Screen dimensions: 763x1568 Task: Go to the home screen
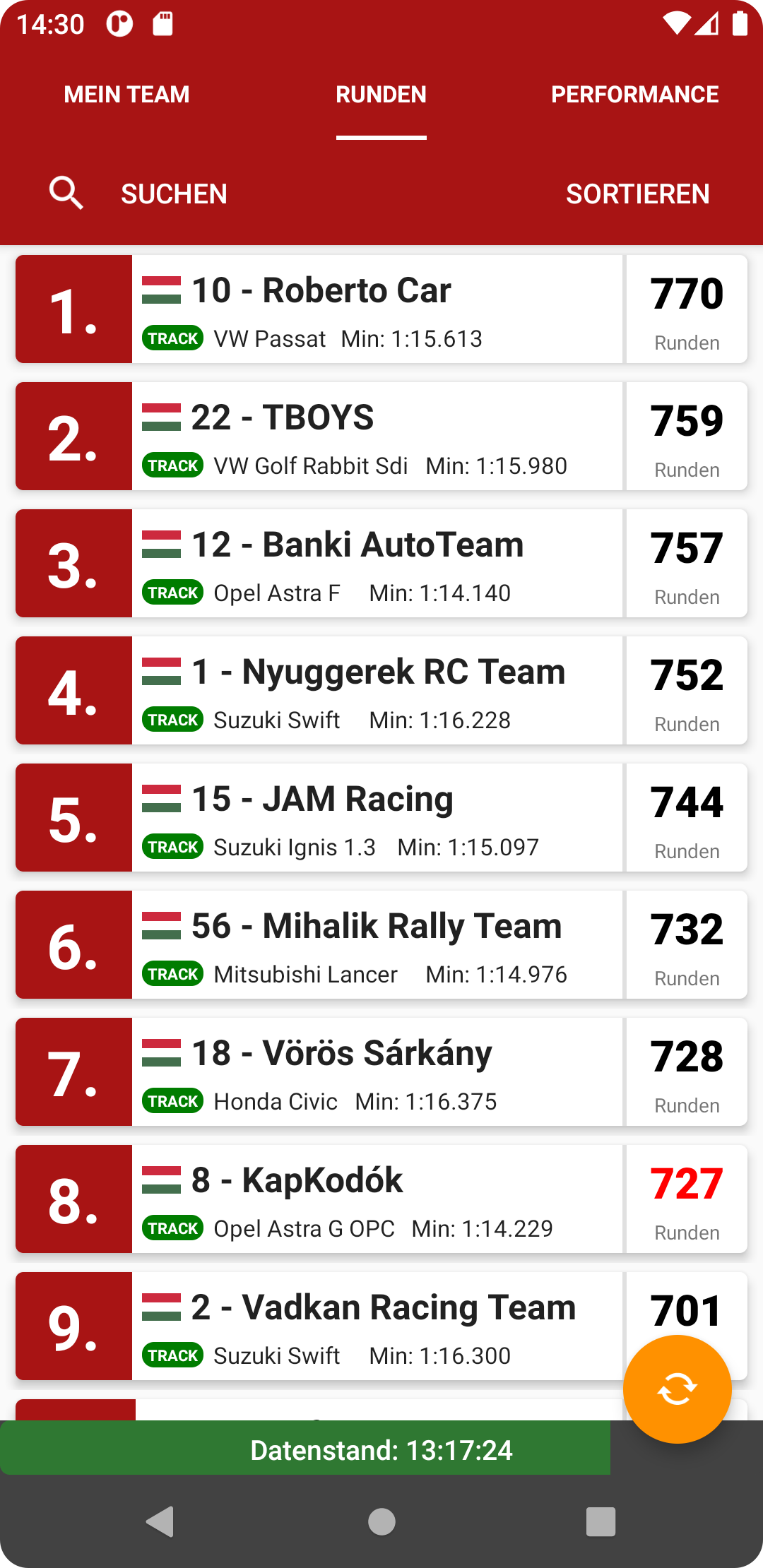pyautogui.click(x=381, y=1521)
